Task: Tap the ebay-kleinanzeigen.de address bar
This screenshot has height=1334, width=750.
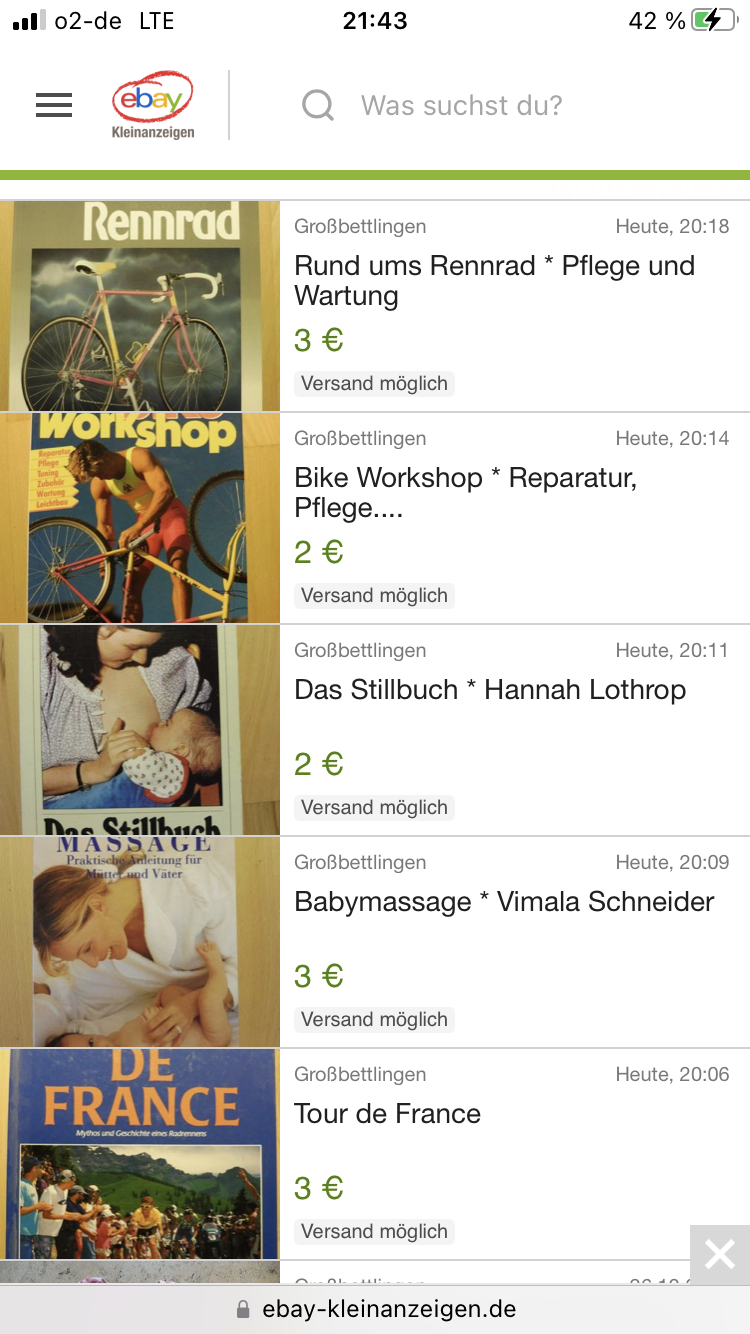Action: coord(376,1309)
